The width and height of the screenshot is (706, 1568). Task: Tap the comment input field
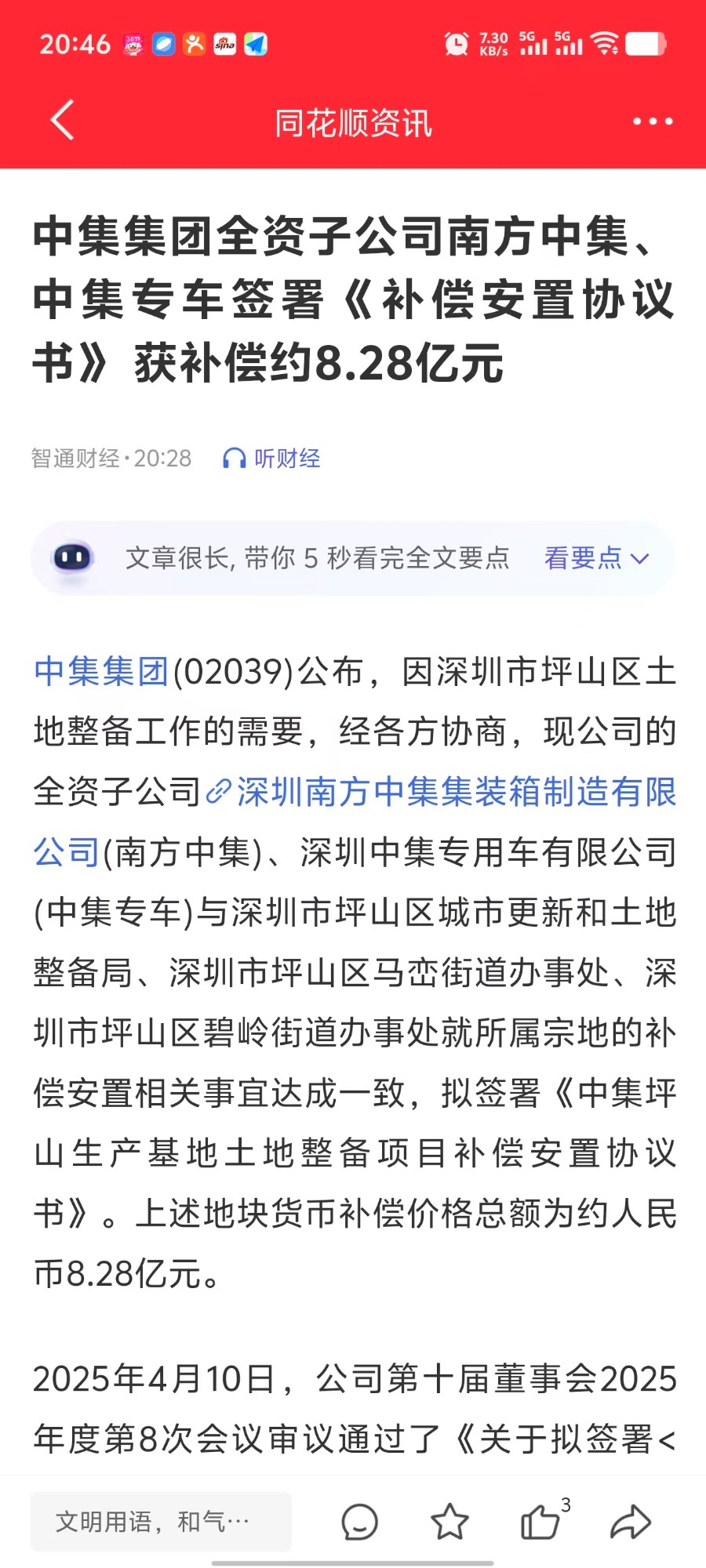[161, 1522]
